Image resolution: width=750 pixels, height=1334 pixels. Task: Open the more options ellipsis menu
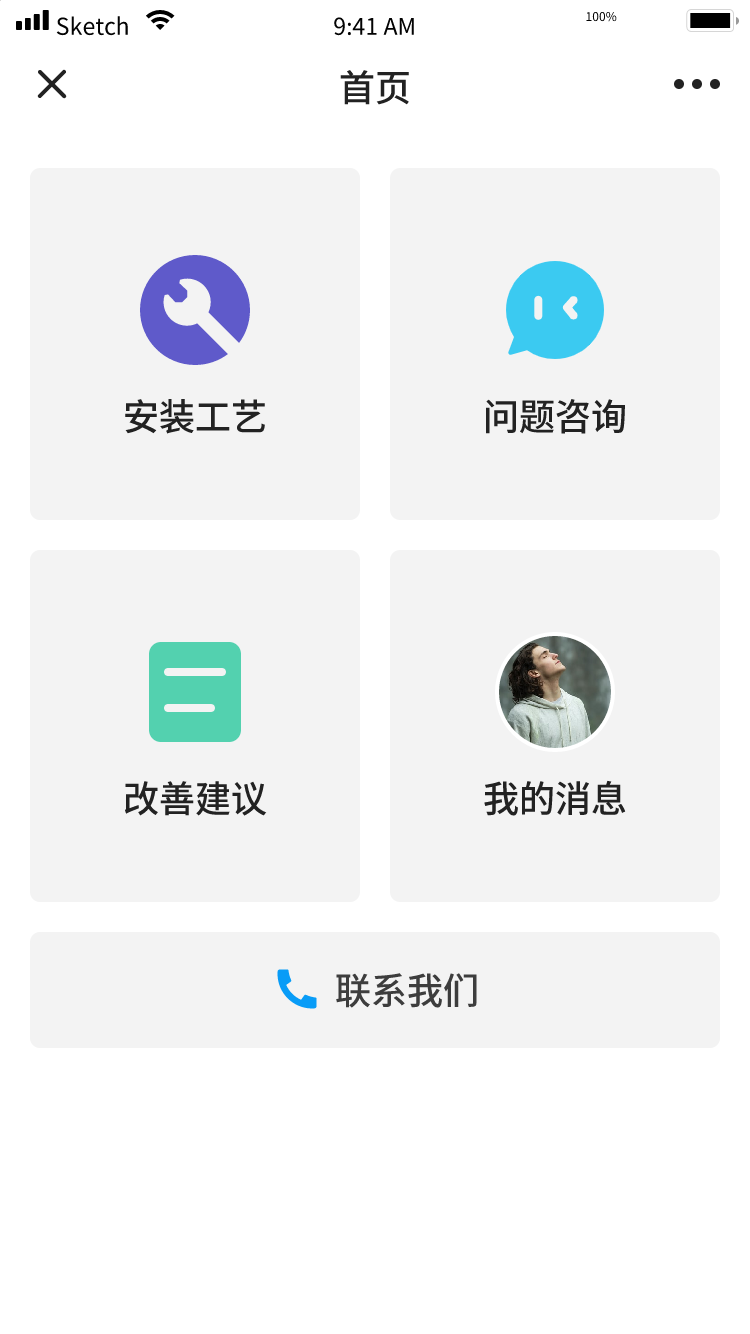pyautogui.click(x=697, y=84)
